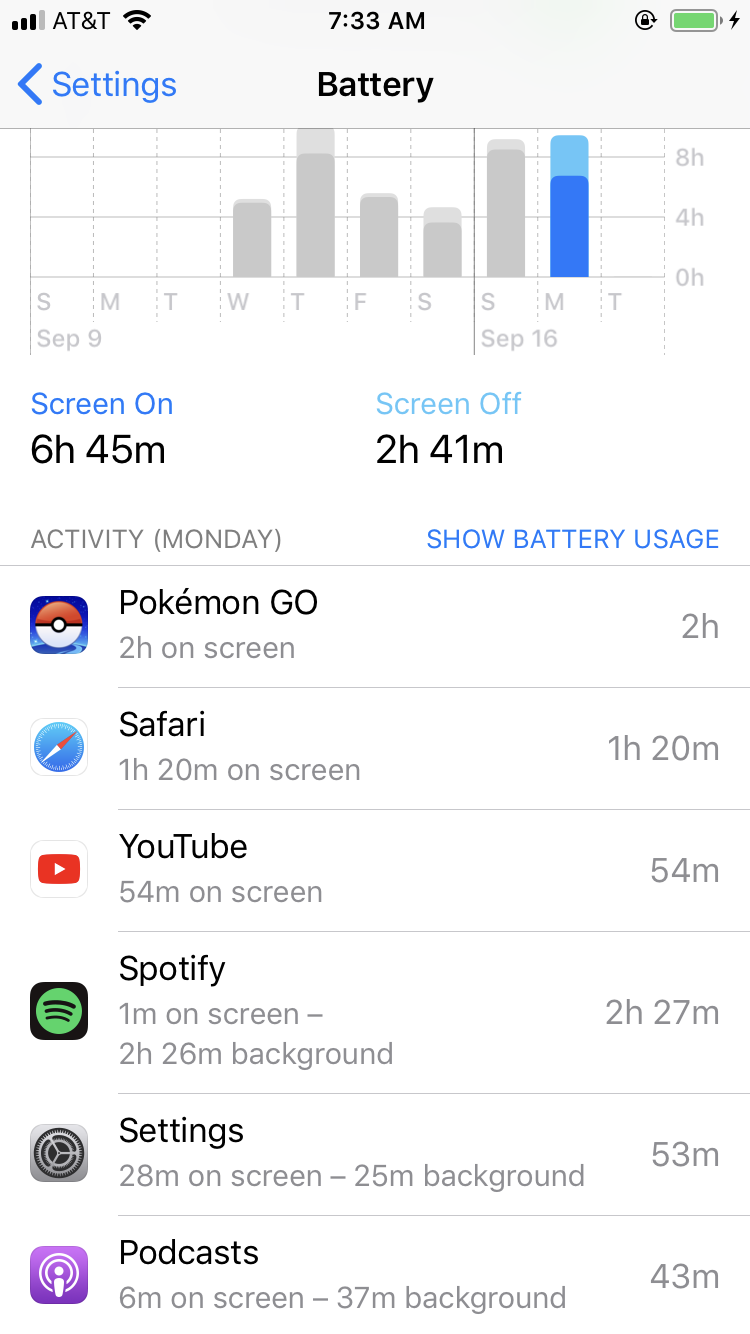
Task: Tap Show Battery Usage
Action: click(x=572, y=539)
